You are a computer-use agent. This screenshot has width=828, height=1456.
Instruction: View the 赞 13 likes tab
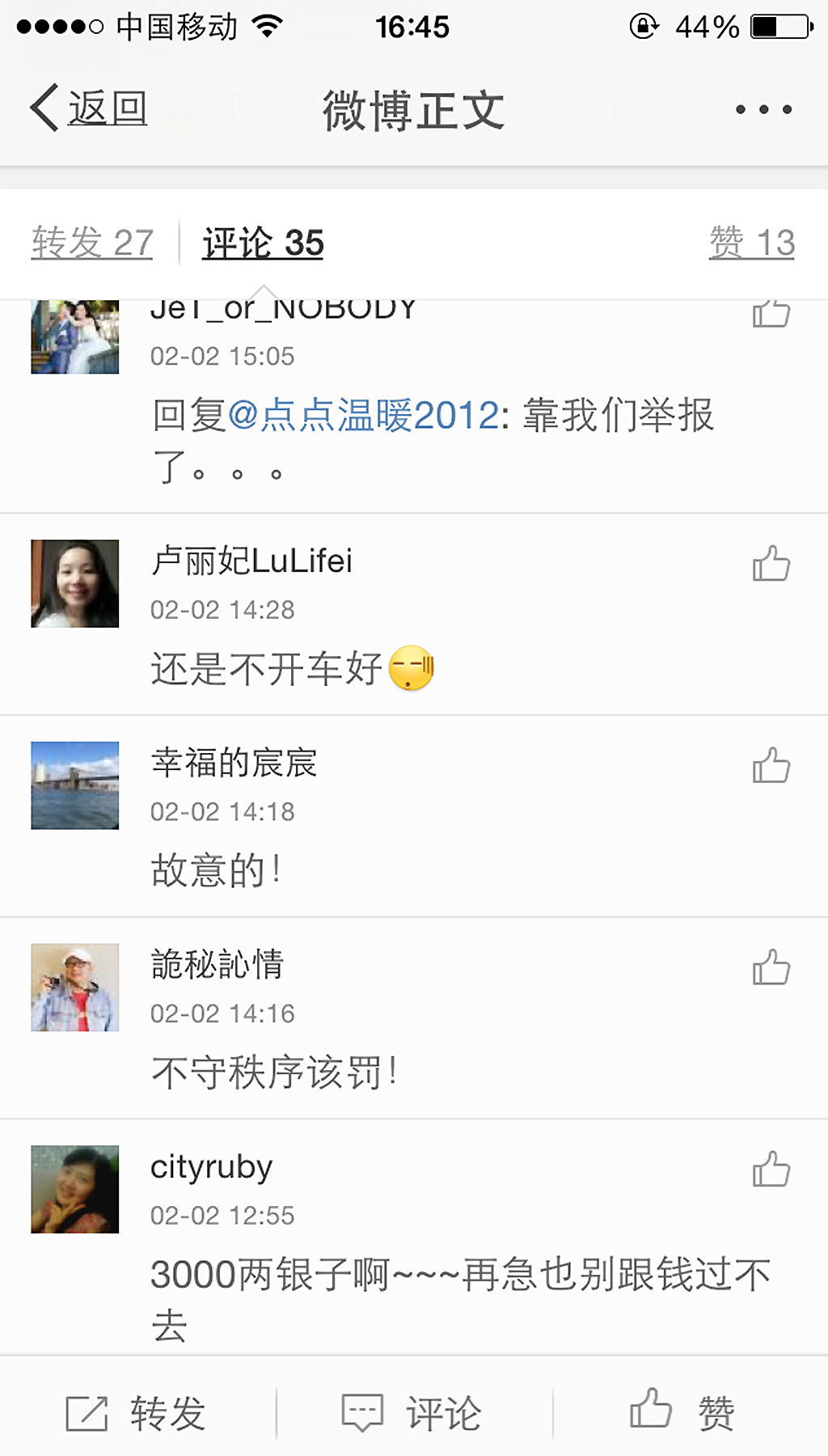tap(751, 243)
